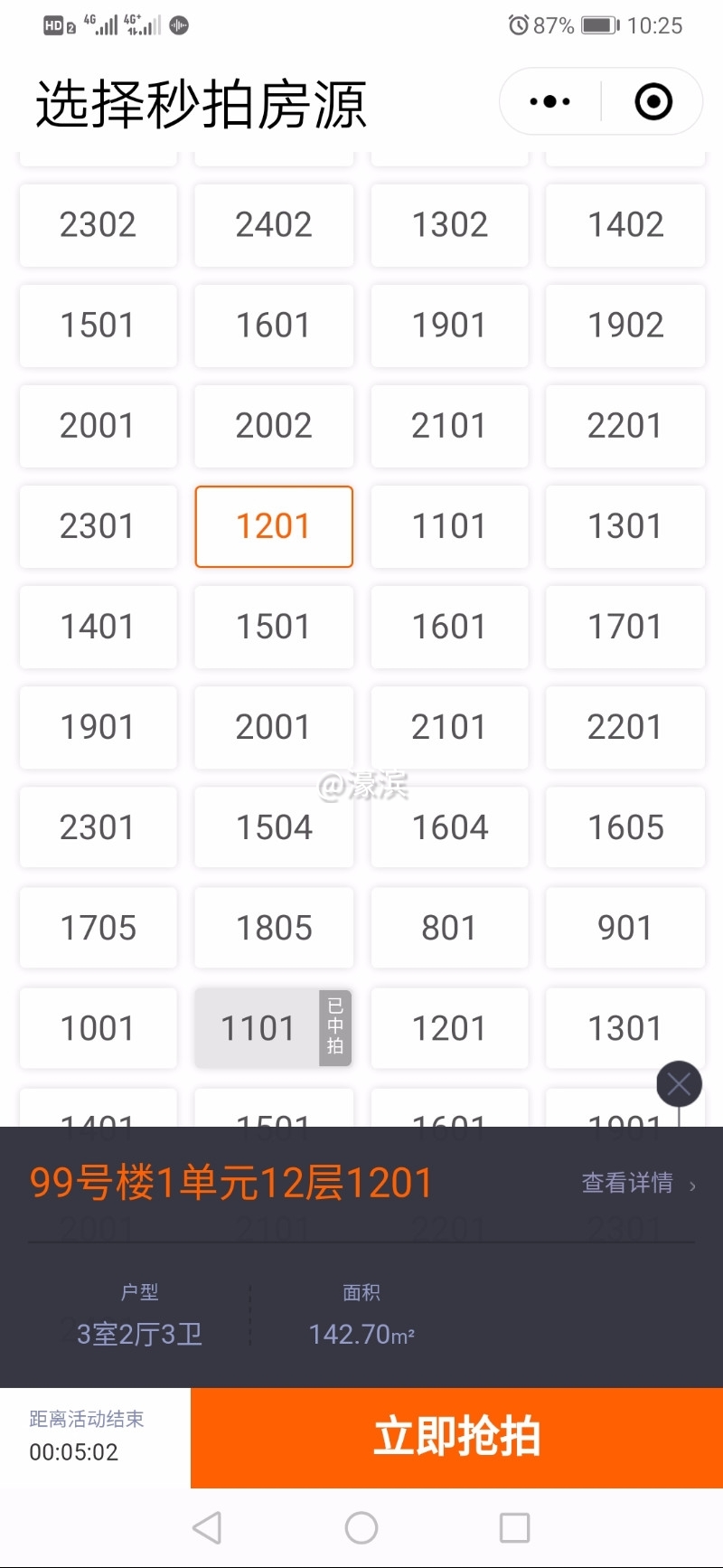723x1568 pixels.
Task: Pick room 1701
Action: (625, 627)
